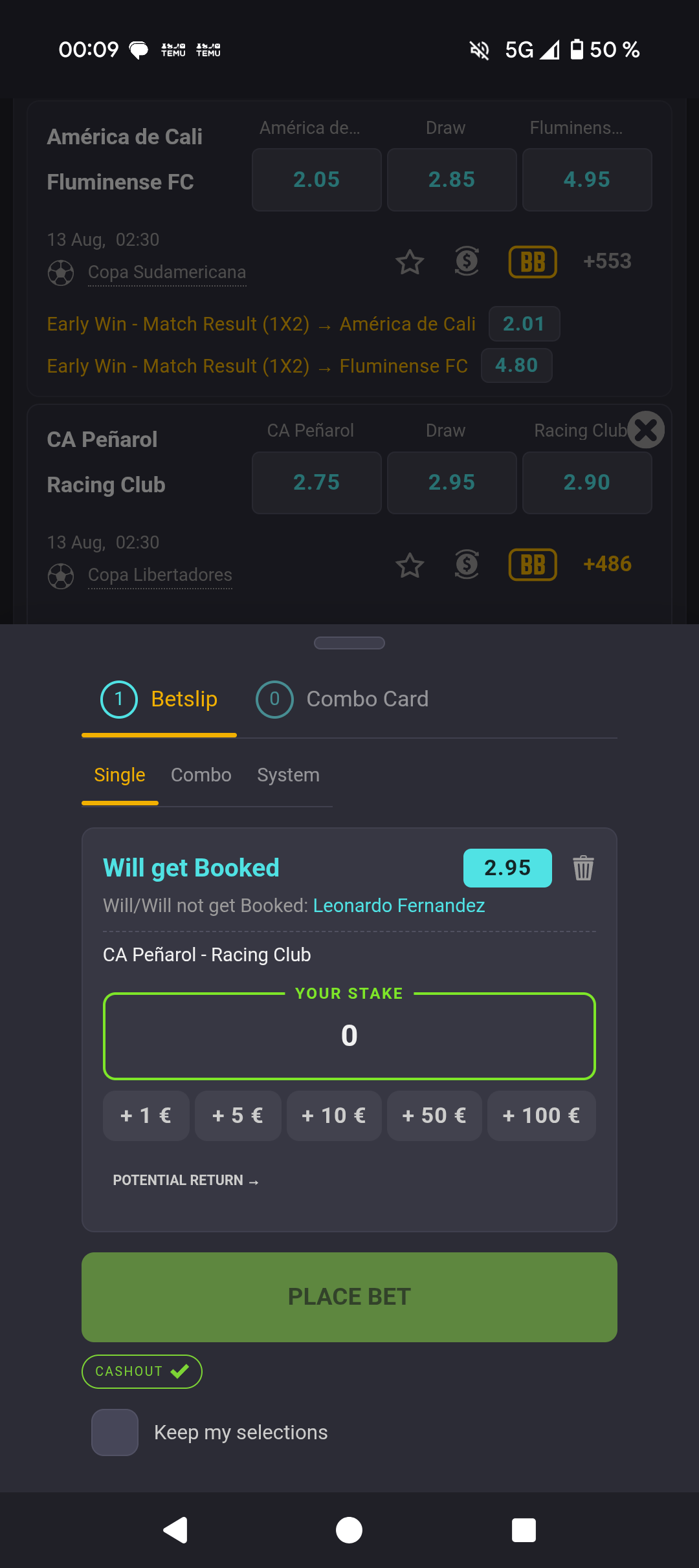Image resolution: width=699 pixels, height=1568 pixels.
Task: Close the betslip panel with X
Action: (646, 430)
